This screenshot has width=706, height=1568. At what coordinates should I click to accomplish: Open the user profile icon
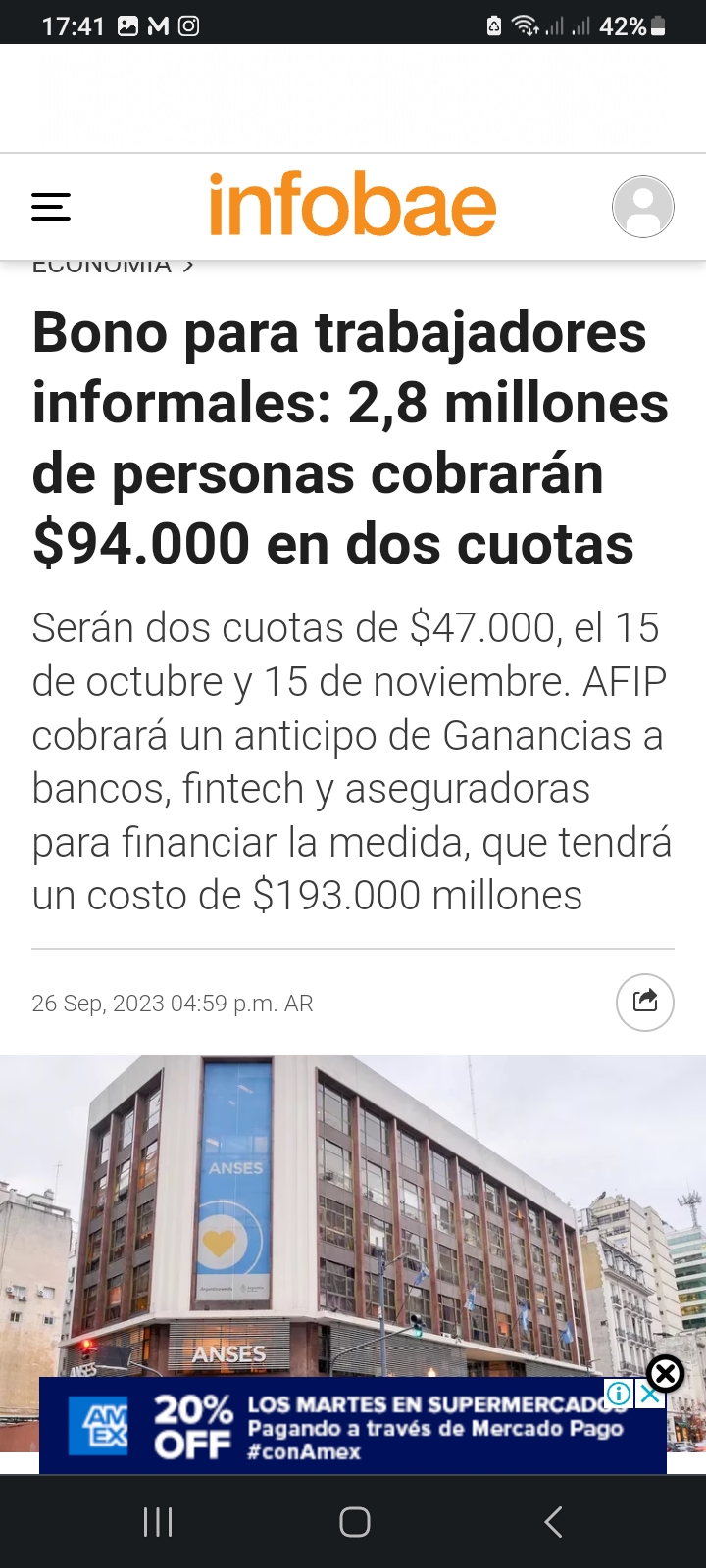click(x=642, y=207)
